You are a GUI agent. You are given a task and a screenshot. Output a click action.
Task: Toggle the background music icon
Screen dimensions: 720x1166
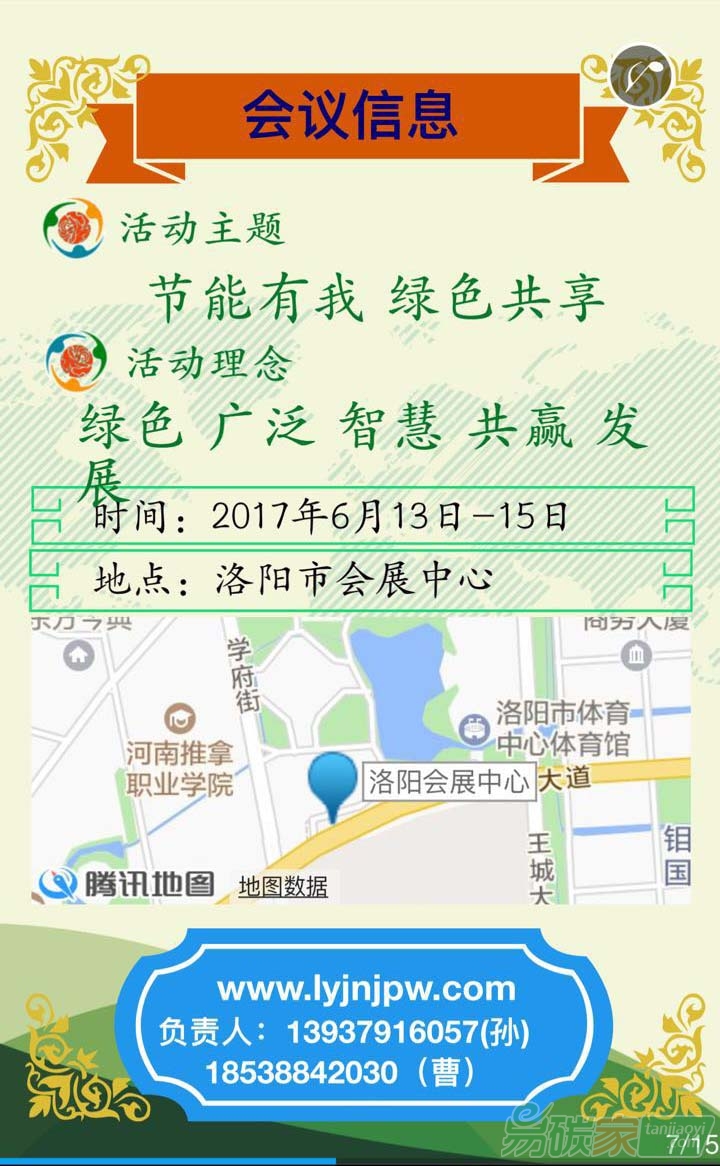(x=641, y=75)
